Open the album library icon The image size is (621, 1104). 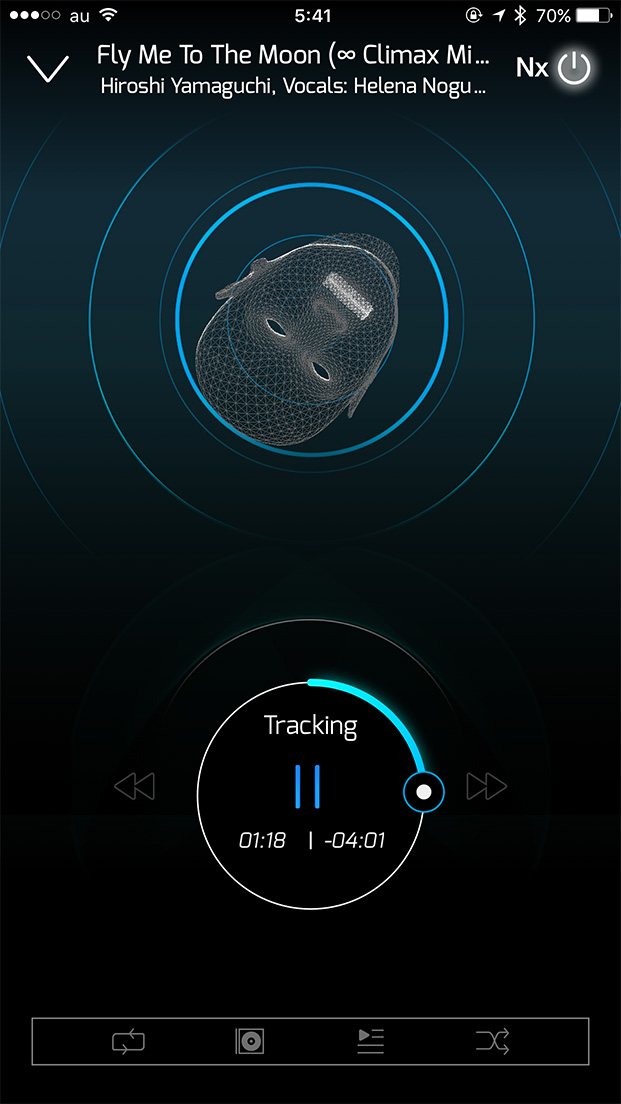pos(250,1041)
